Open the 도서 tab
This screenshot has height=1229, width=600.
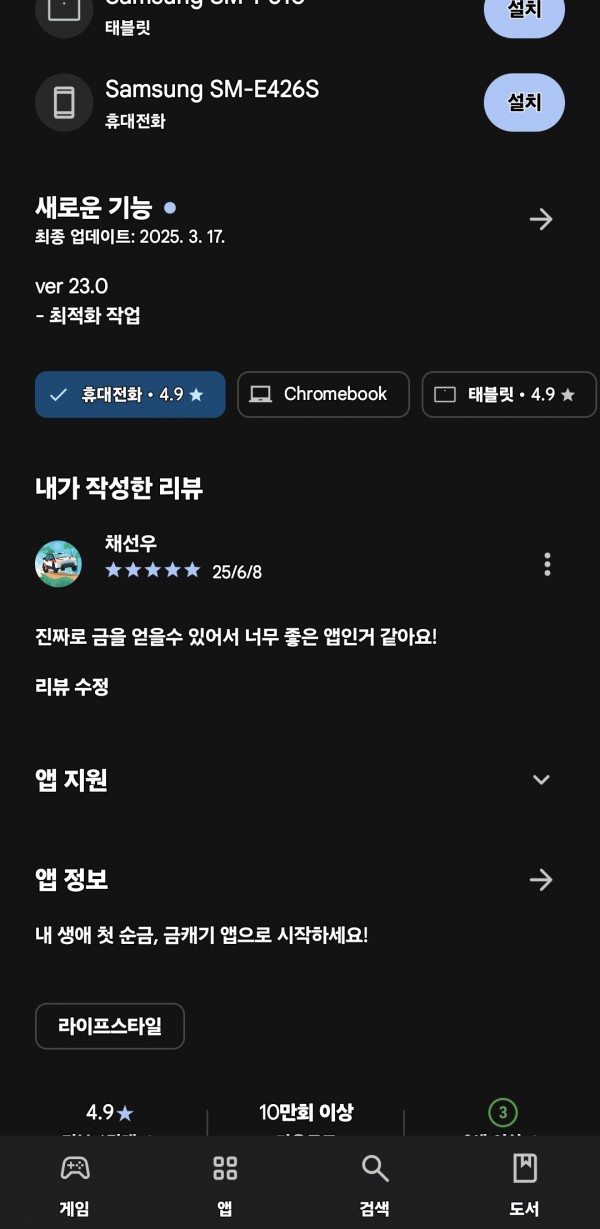tap(524, 1185)
